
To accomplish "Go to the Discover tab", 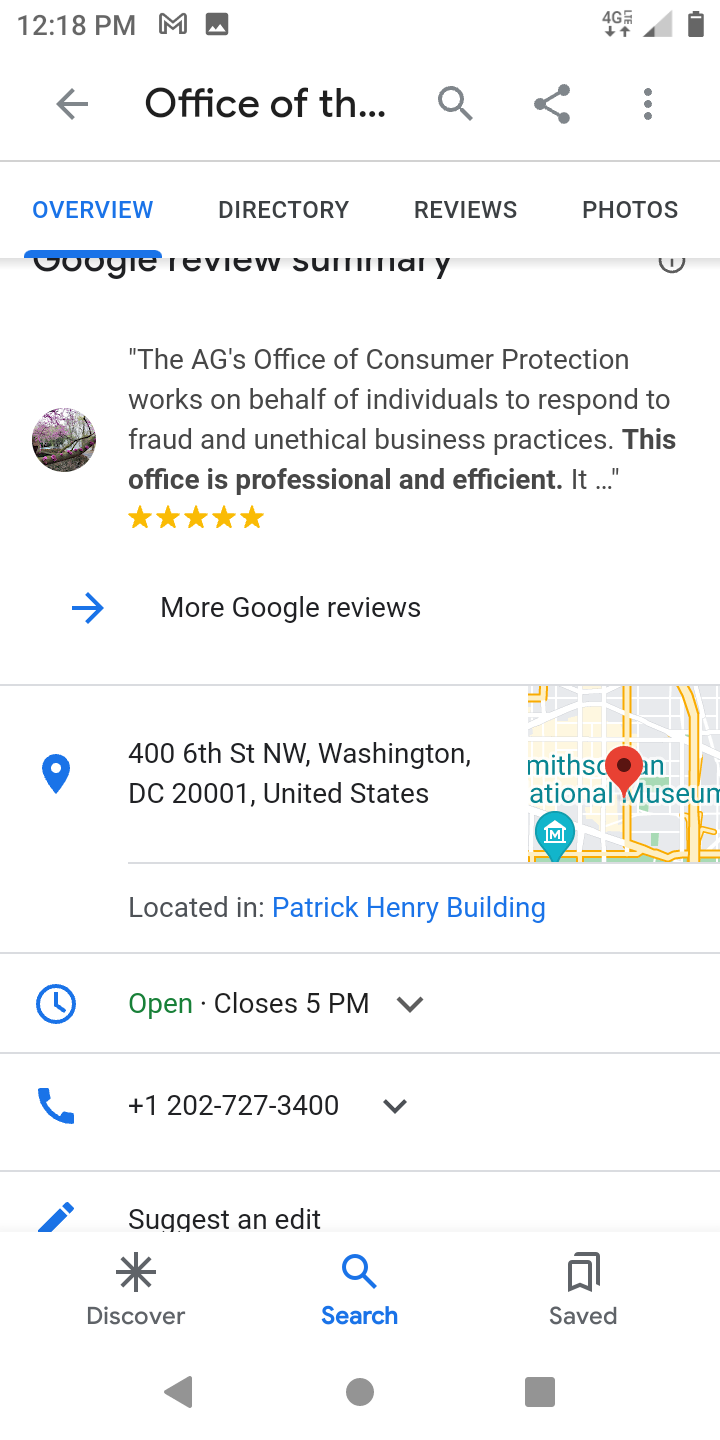I will [x=136, y=1290].
